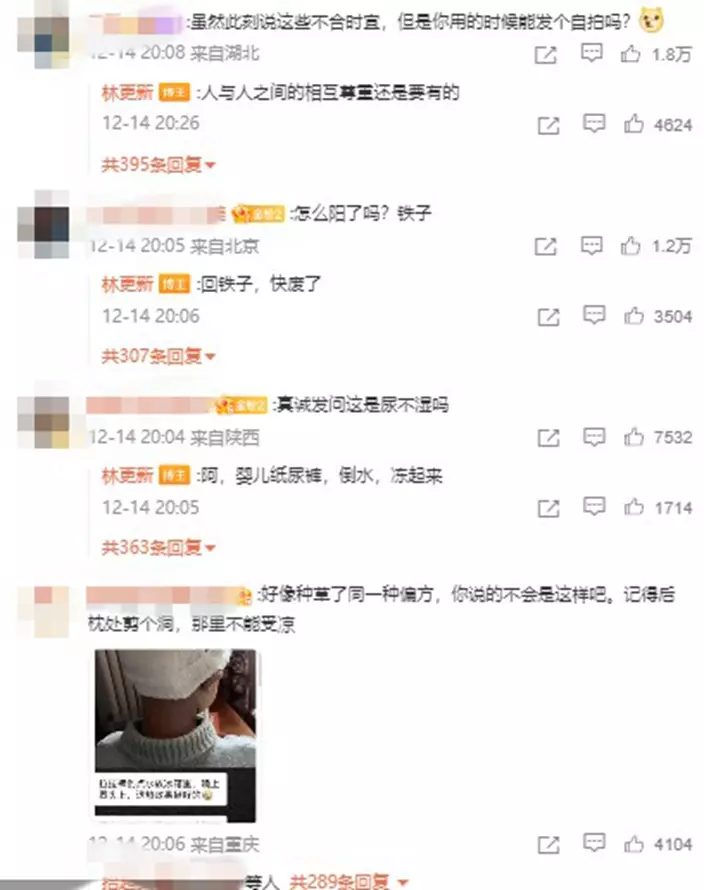Like the comment with 1.8万 likes
The width and height of the screenshot is (704, 890).
pyautogui.click(x=630, y=55)
